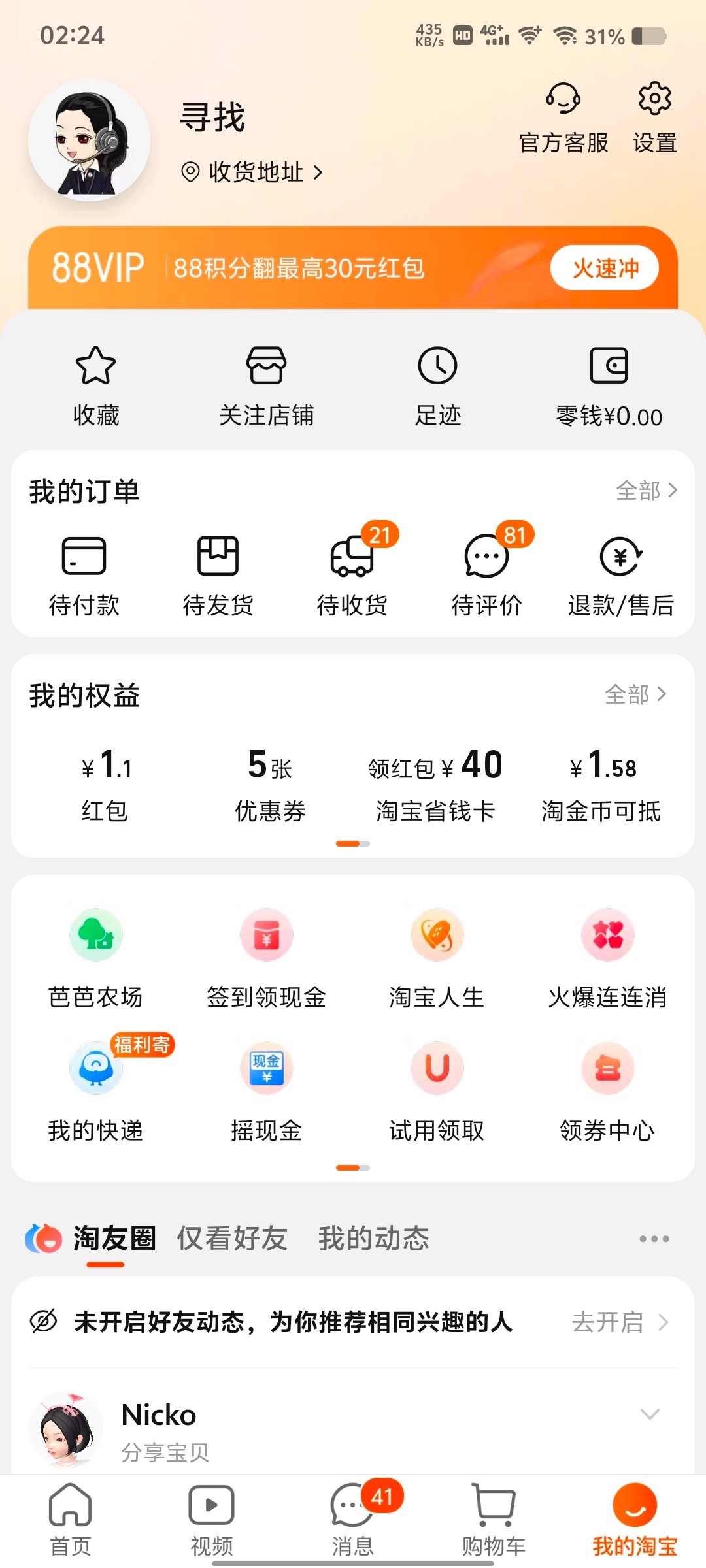
Task: Switch to 仅看好友 tab
Action: pyautogui.click(x=232, y=1238)
